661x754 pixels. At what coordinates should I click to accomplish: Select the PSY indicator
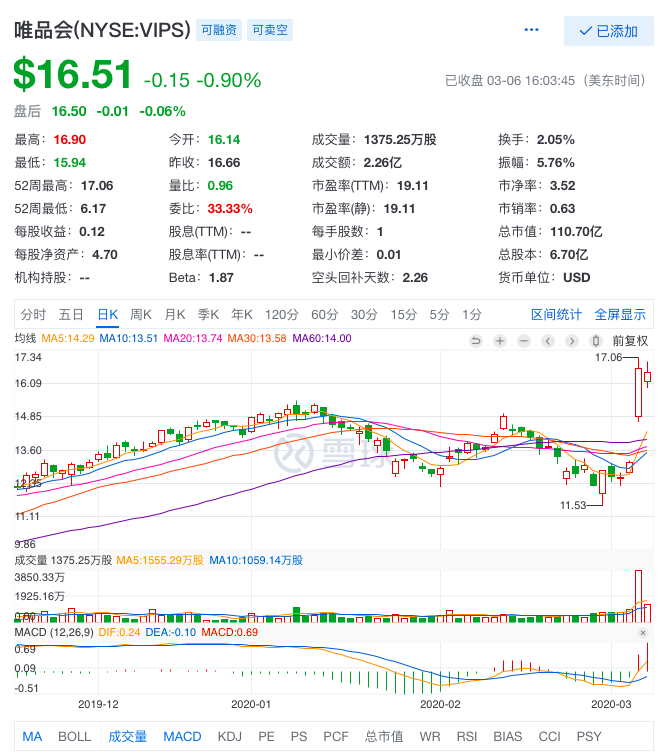[x=603, y=736]
